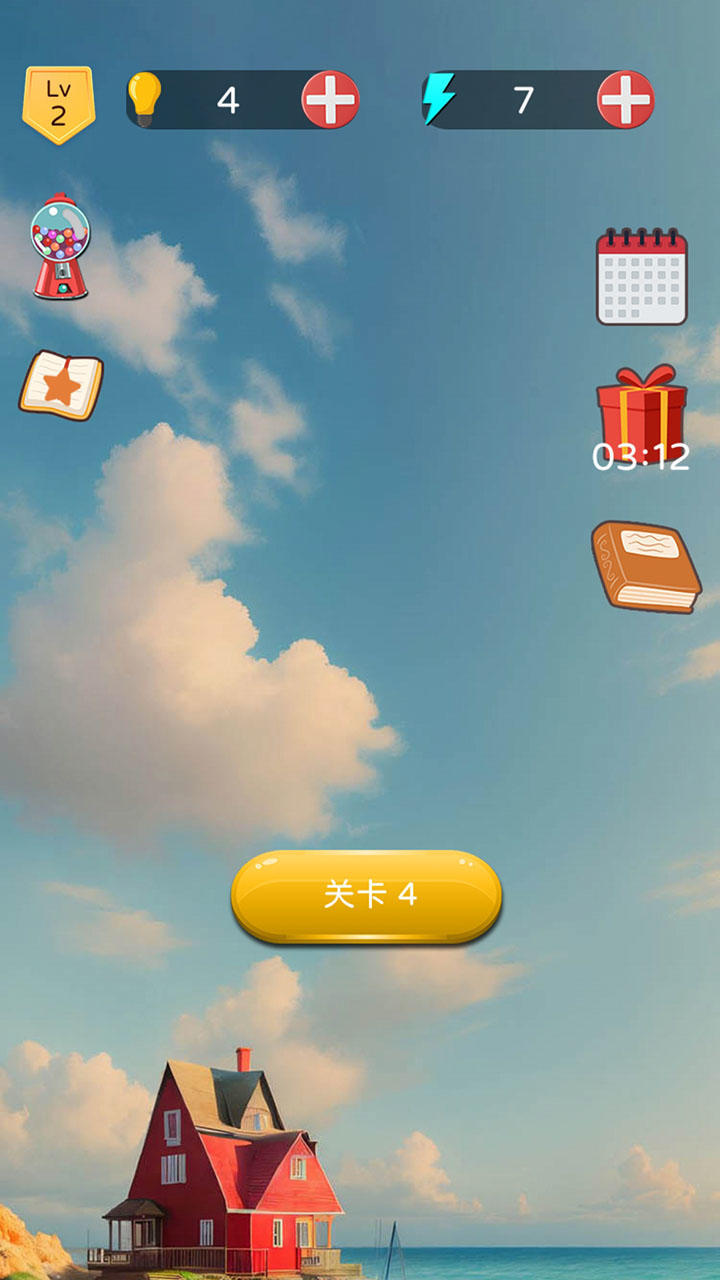Viewport: 720px width, 1280px height.
Task: Add more lightning energy with the plus button
Action: click(625, 100)
